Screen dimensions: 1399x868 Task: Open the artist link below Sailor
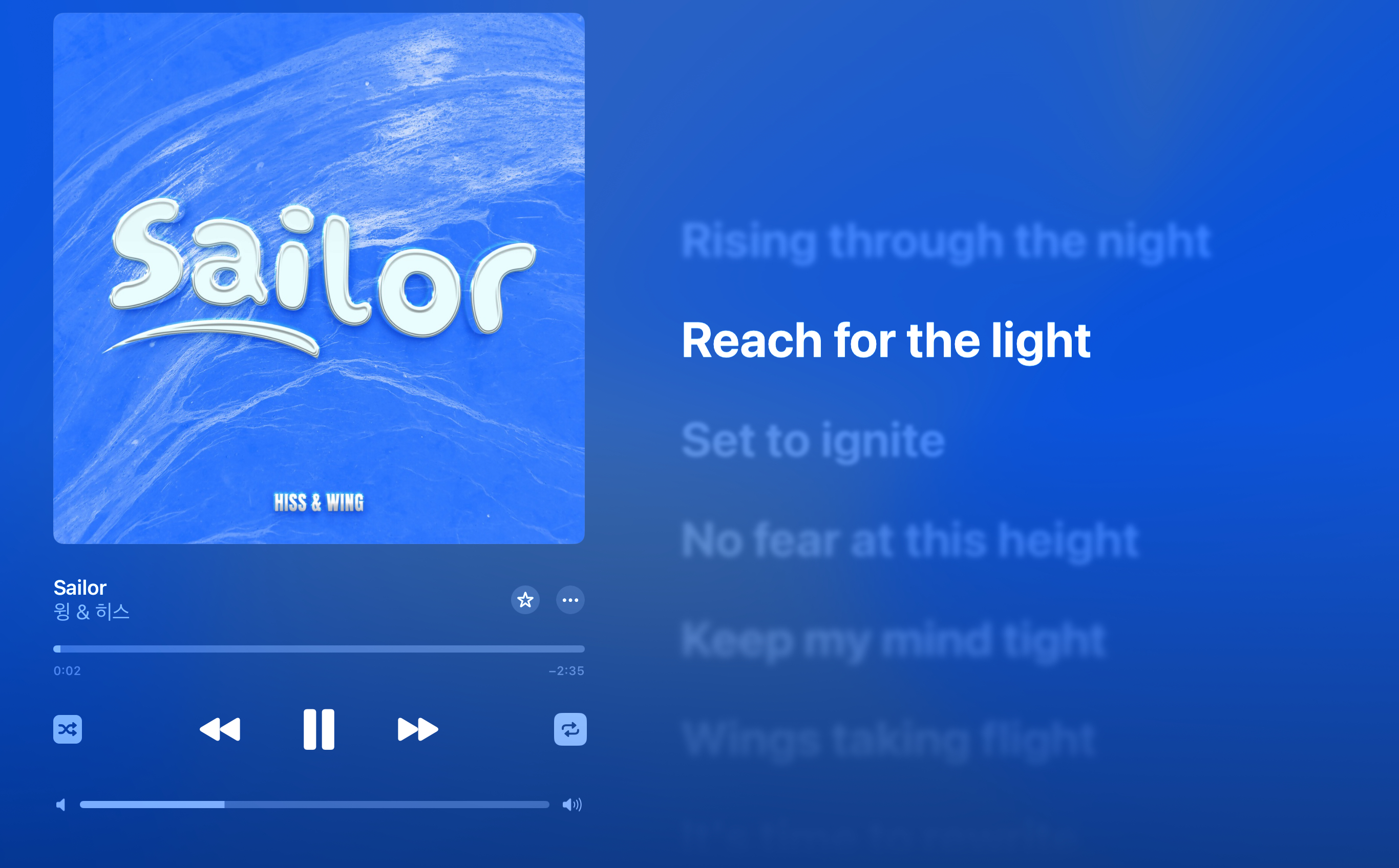(x=92, y=612)
